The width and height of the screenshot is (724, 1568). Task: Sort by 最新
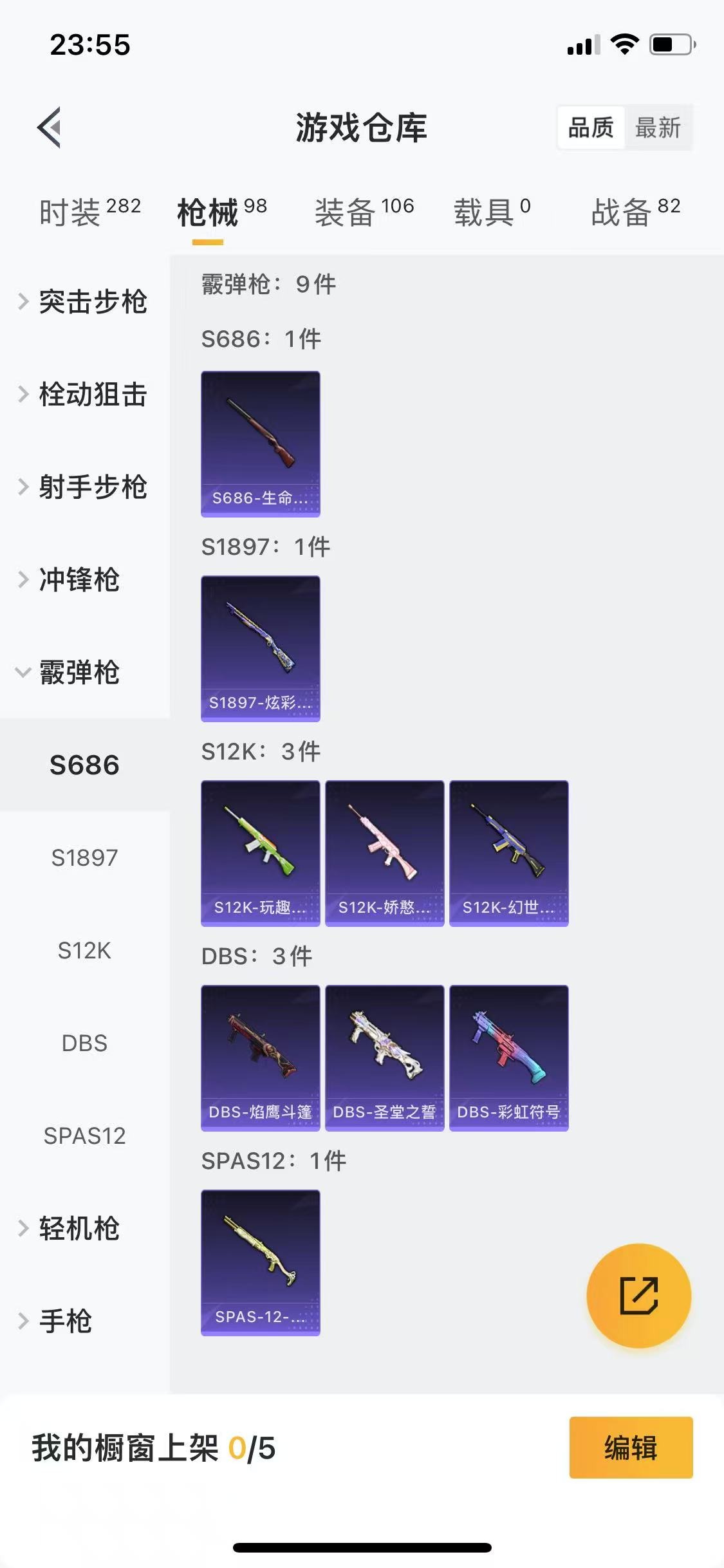pos(657,127)
